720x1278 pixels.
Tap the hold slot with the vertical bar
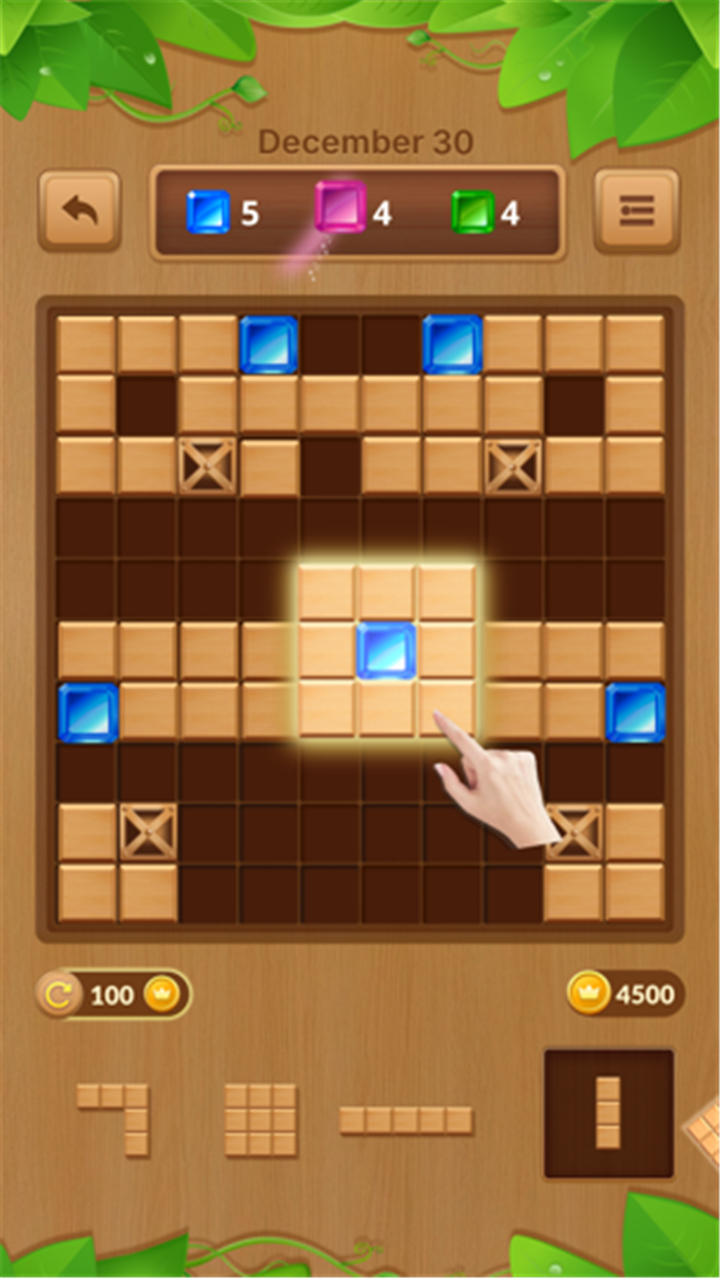(x=609, y=1113)
